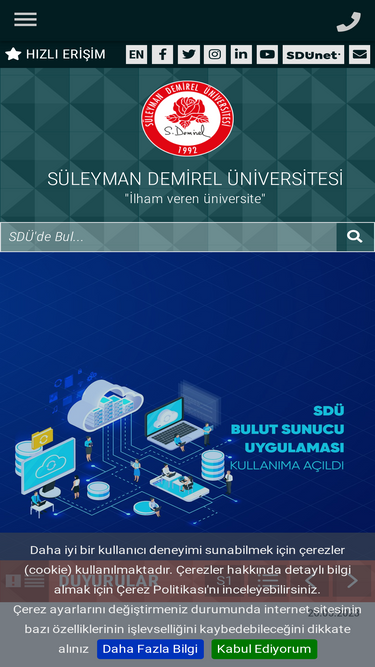Tap the SDÜ'de Bul search field
Screen dimensions: 375x667
[169, 237]
